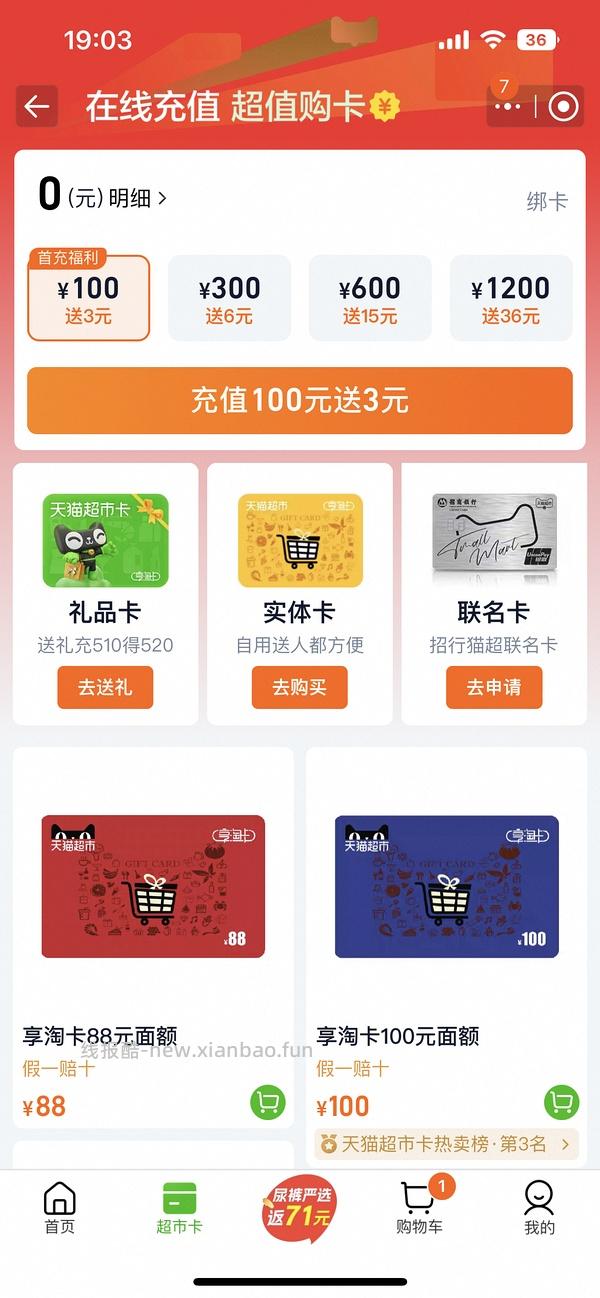Pick the ¥600 送15元 option
The image size is (600, 1298).
(370, 298)
